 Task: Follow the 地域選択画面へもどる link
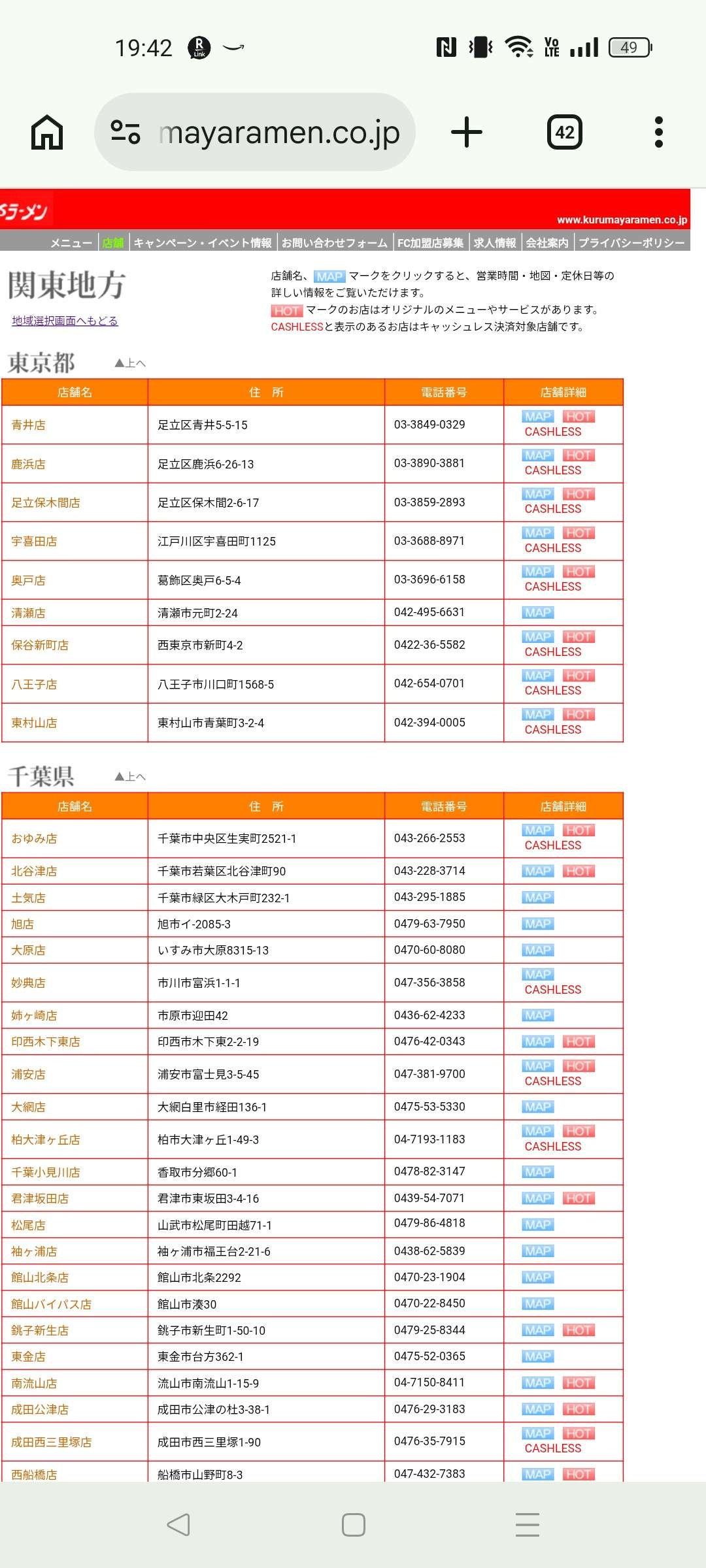pos(65,321)
